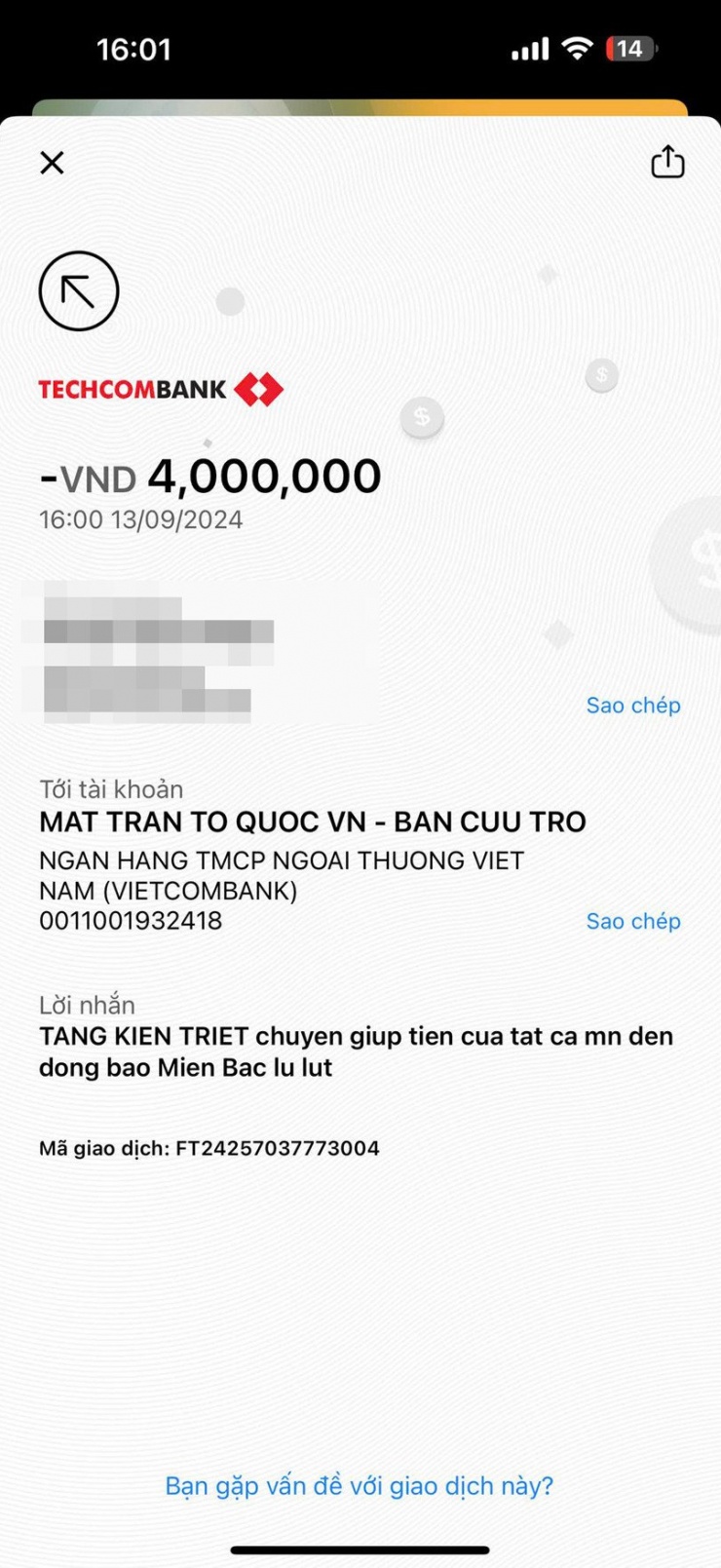Tap the Lời nhắn message text
The width and height of the screenshot is (721, 1568).
356,1051
